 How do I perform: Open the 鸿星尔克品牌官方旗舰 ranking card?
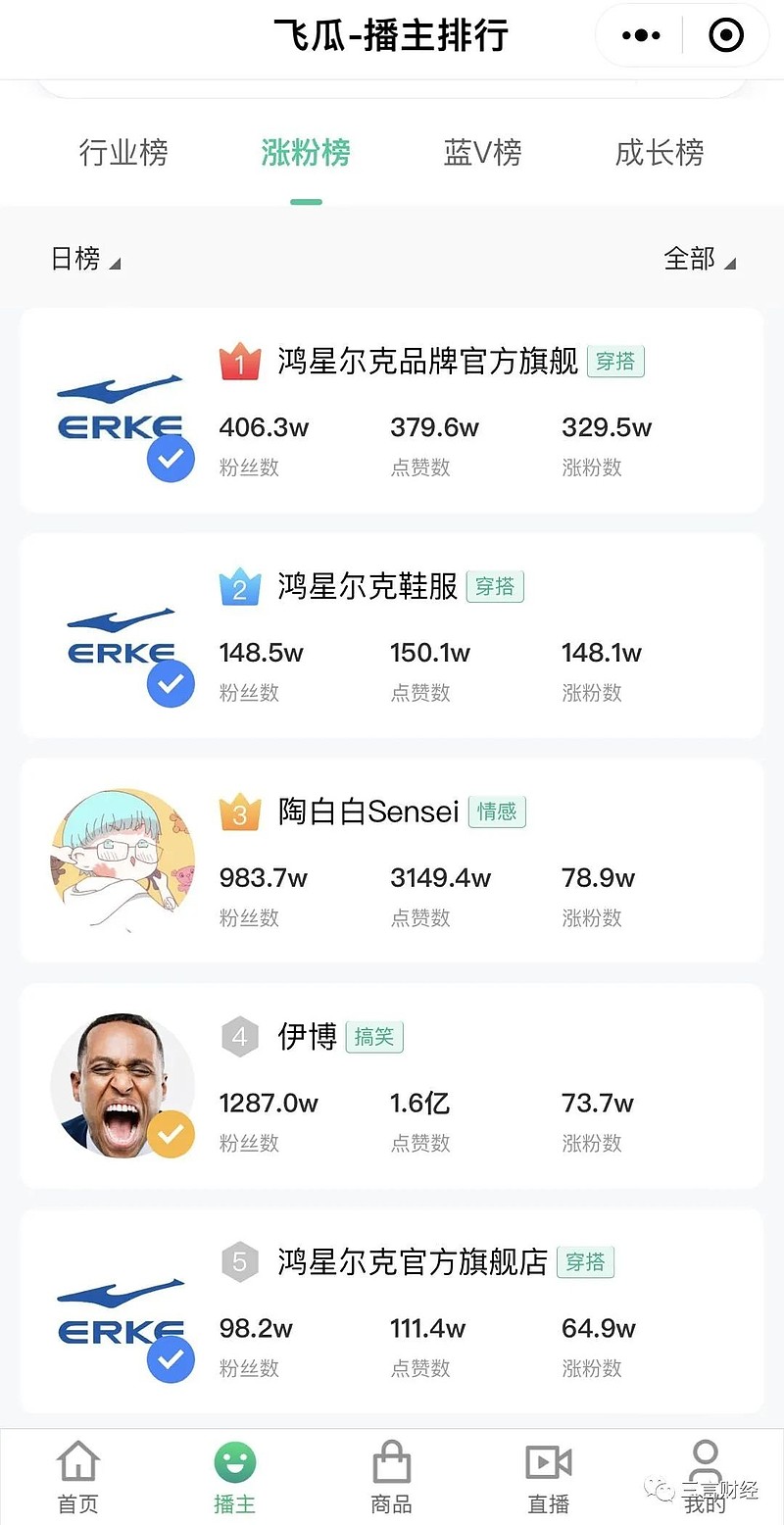point(392,410)
